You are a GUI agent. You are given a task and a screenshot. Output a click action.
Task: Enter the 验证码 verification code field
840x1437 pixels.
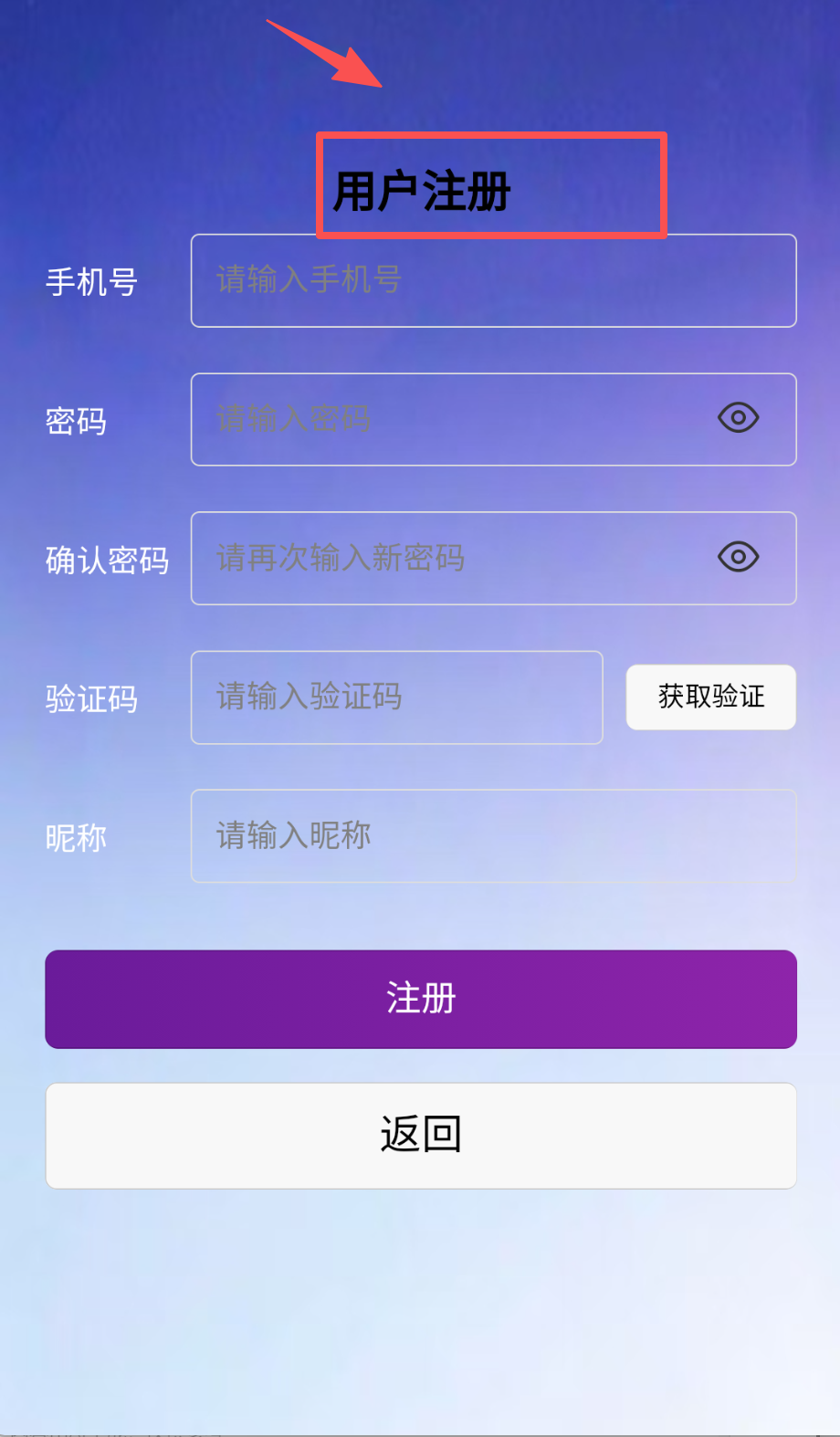tap(396, 698)
